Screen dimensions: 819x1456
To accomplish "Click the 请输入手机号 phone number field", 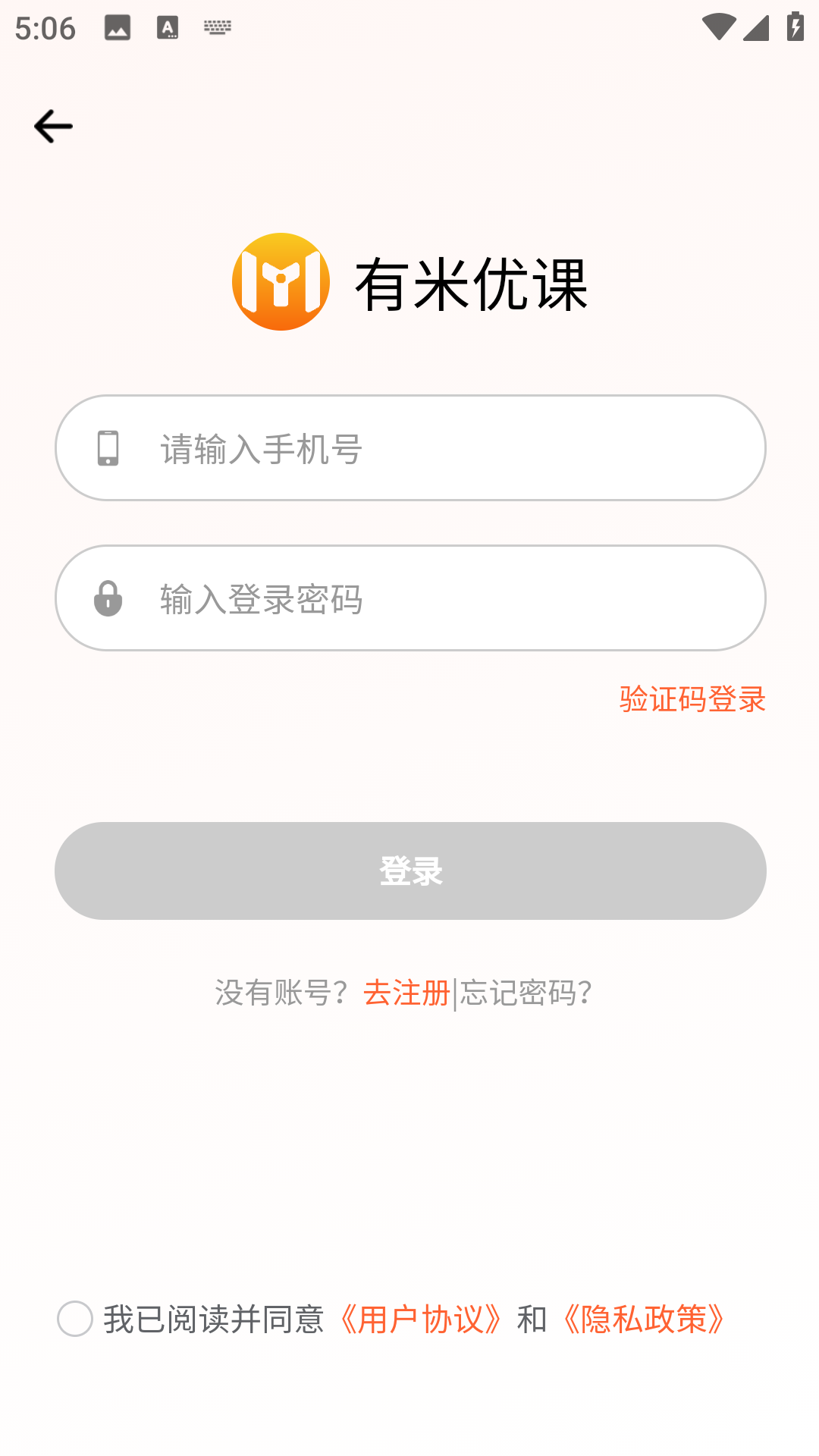I will pyautogui.click(x=409, y=447).
